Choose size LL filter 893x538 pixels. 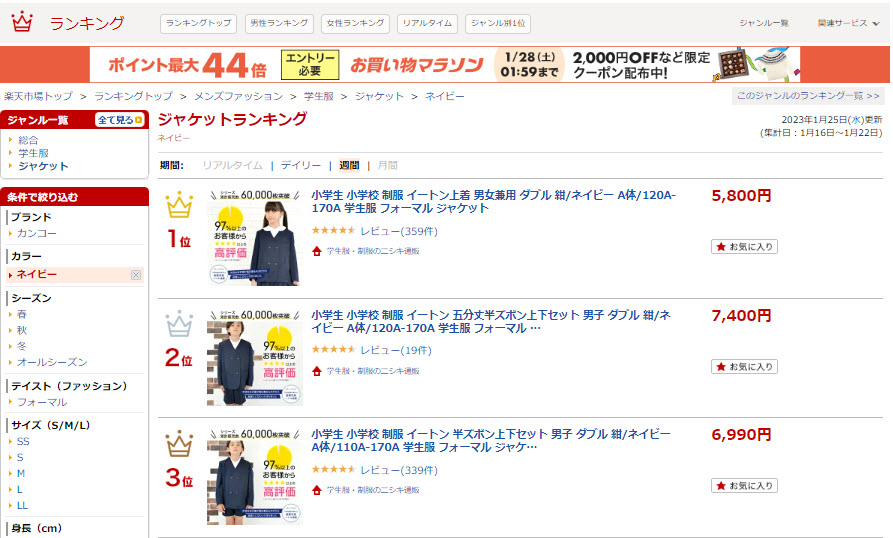(x=22, y=505)
